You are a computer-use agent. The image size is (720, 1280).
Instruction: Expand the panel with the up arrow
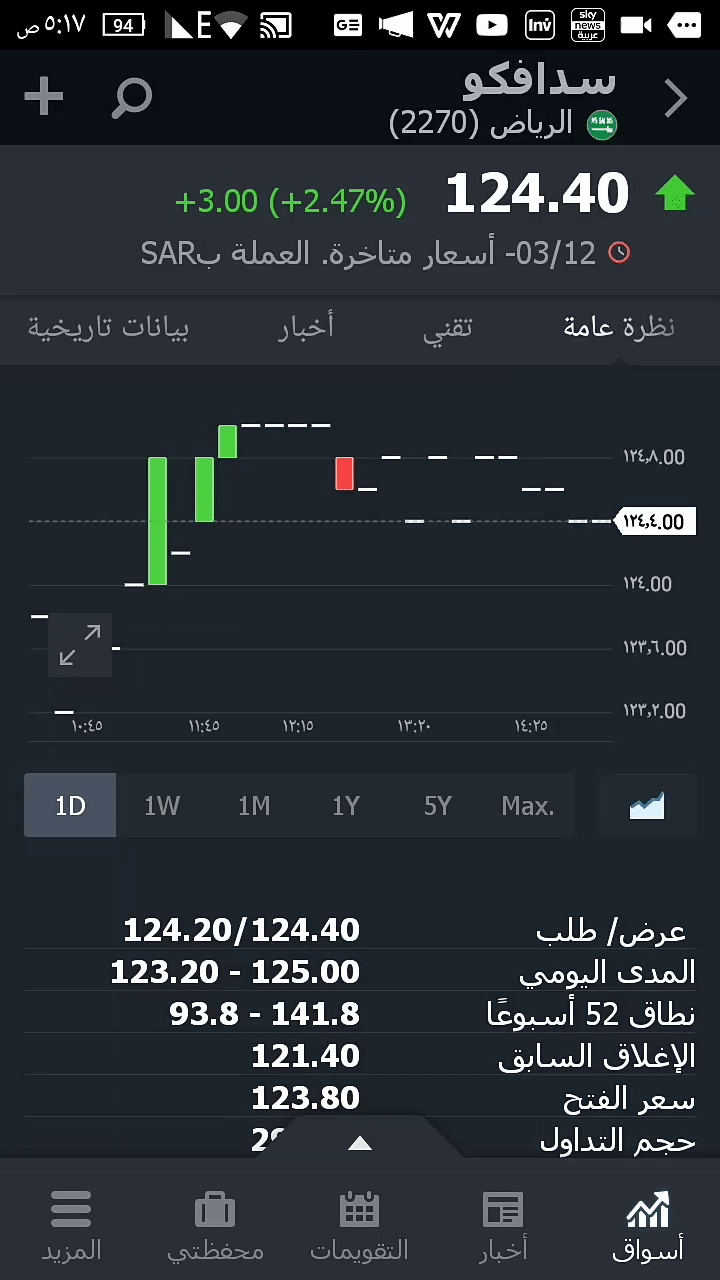click(360, 1143)
